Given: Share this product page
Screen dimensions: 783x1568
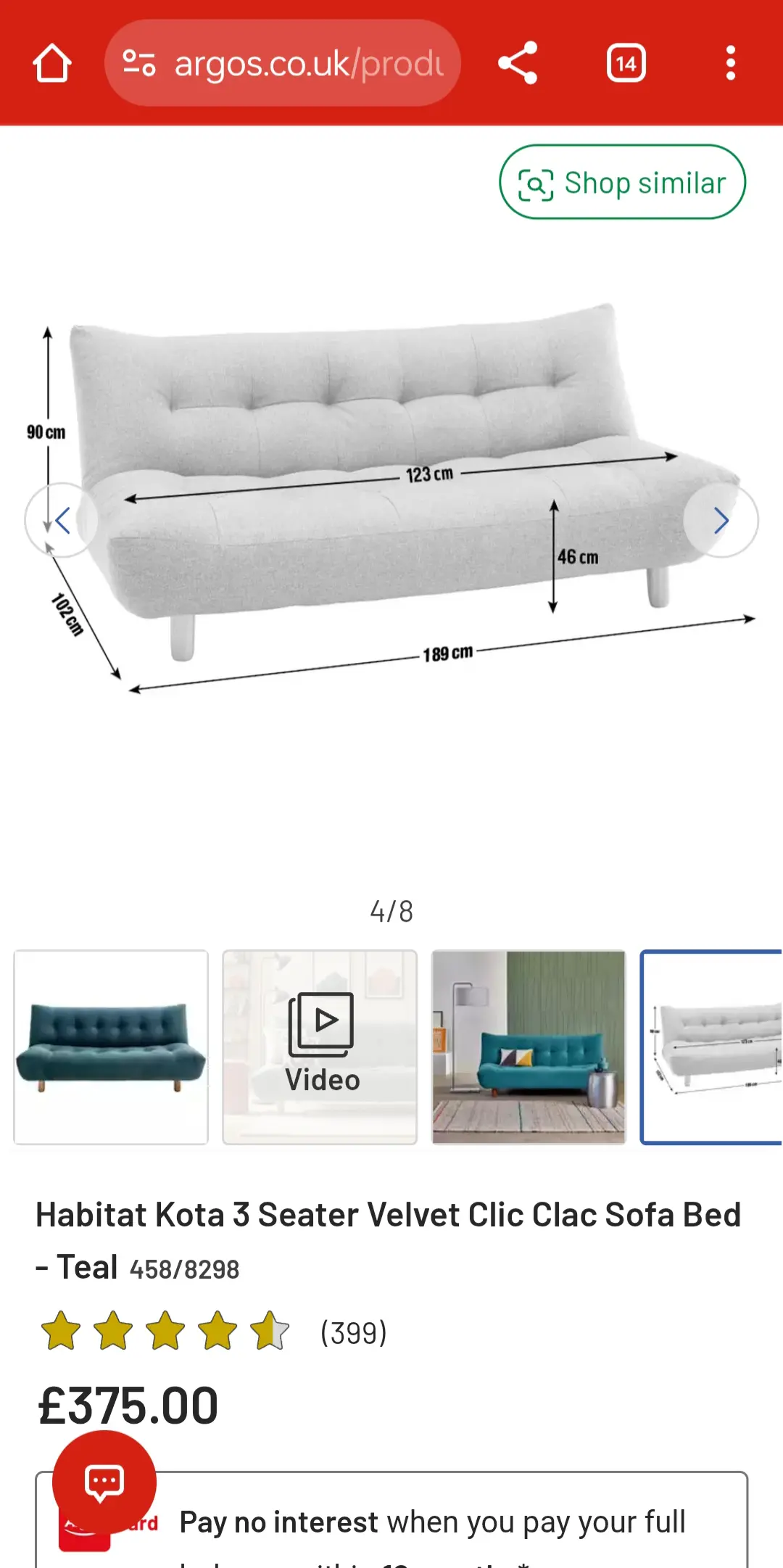Looking at the screenshot, I should pyautogui.click(x=518, y=63).
